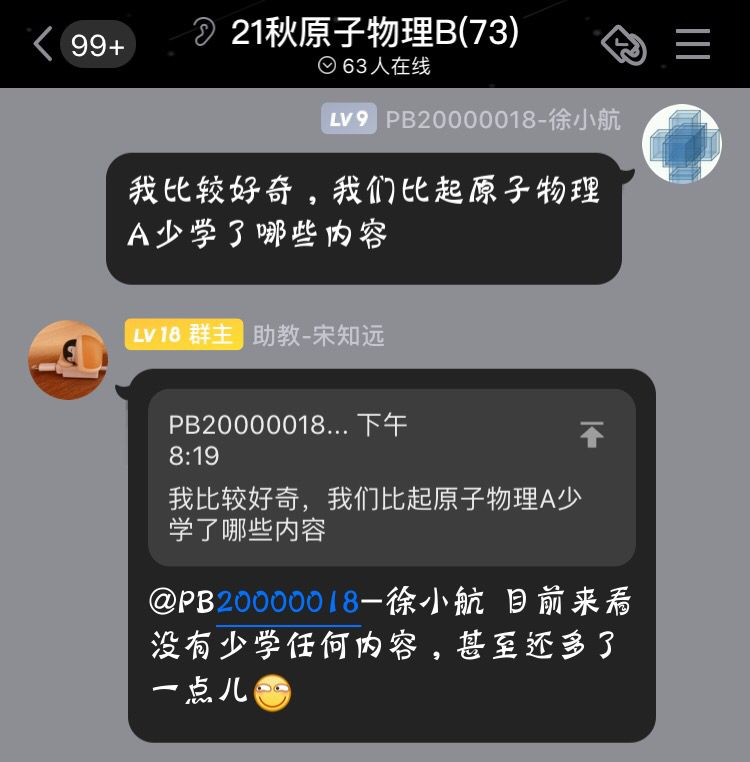Open the group menu icon
The height and width of the screenshot is (762, 750).
[x=693, y=44]
